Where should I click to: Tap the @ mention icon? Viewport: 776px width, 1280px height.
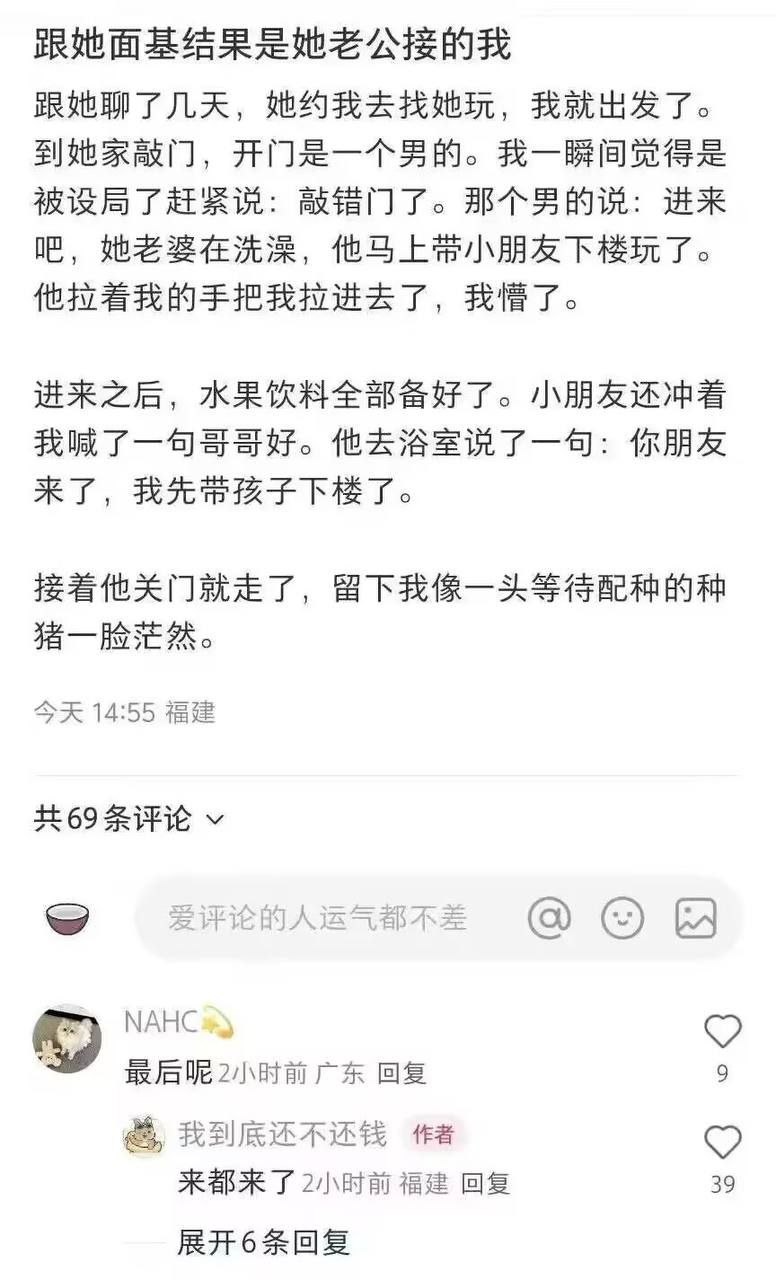pyautogui.click(x=549, y=917)
